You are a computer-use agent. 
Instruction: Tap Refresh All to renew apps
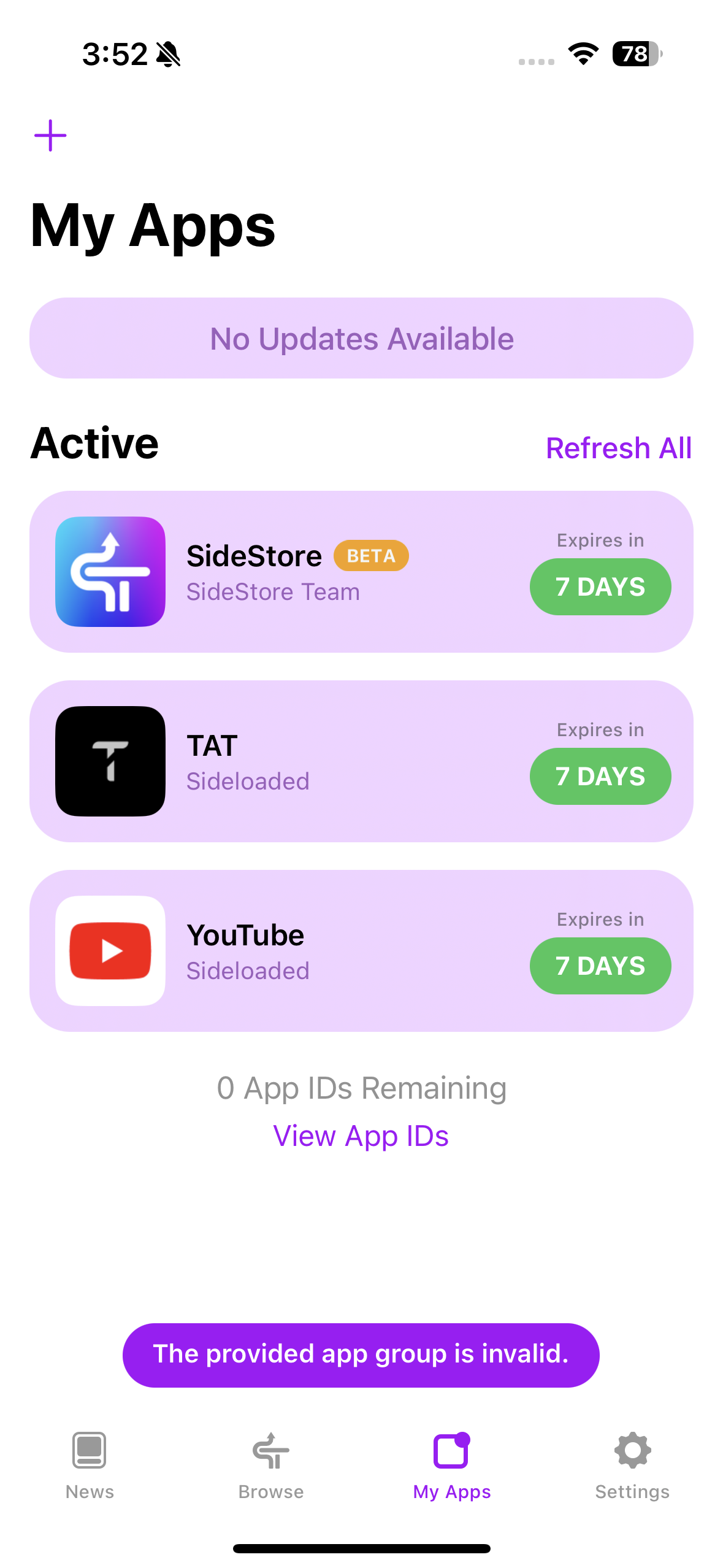[x=618, y=448]
